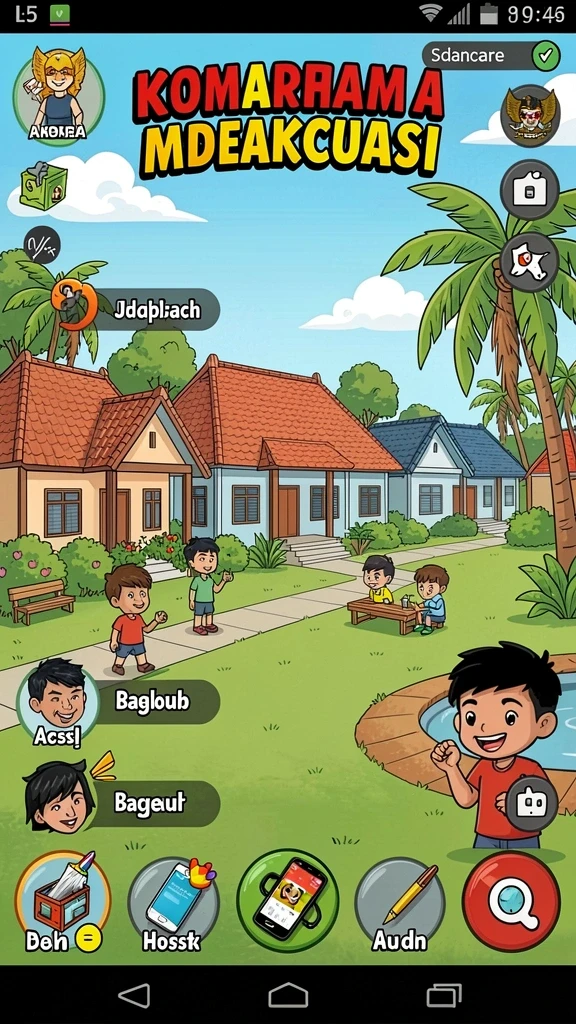The height and width of the screenshot is (1024, 576).
Task: Tap the Sdancare status chip
Action: (492, 56)
